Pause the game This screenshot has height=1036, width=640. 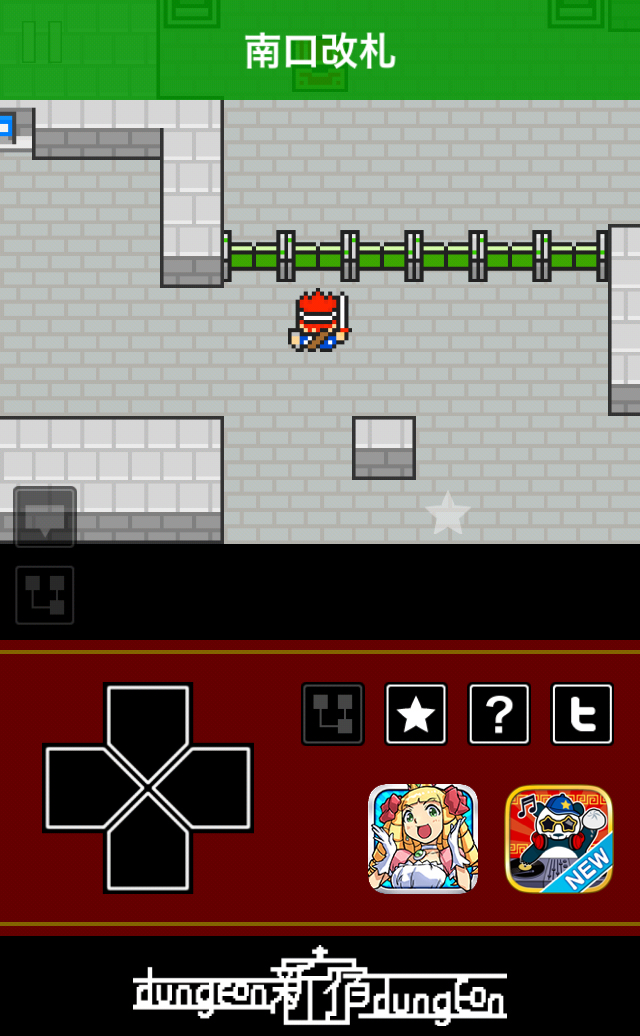(x=41, y=42)
